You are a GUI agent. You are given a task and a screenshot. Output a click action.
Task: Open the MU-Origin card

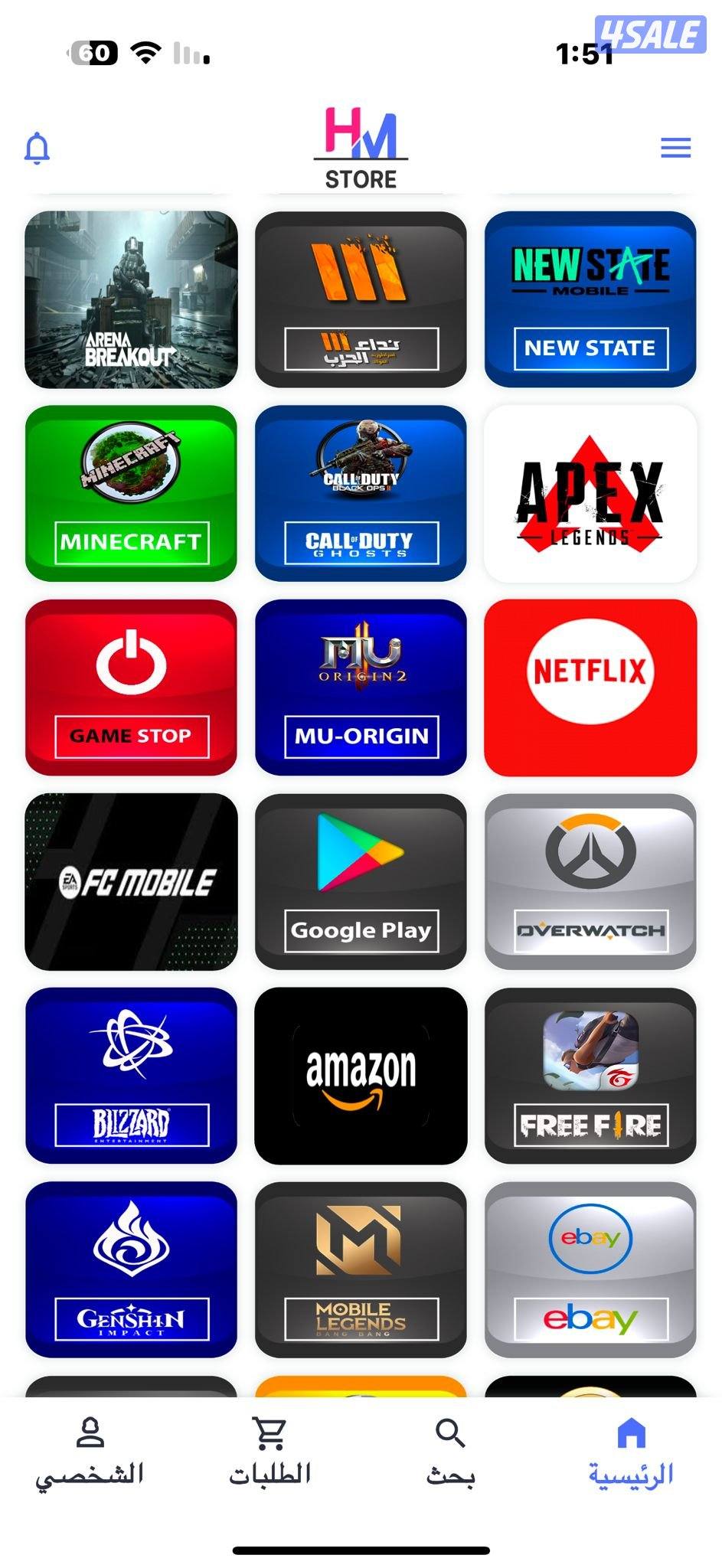[x=361, y=688]
